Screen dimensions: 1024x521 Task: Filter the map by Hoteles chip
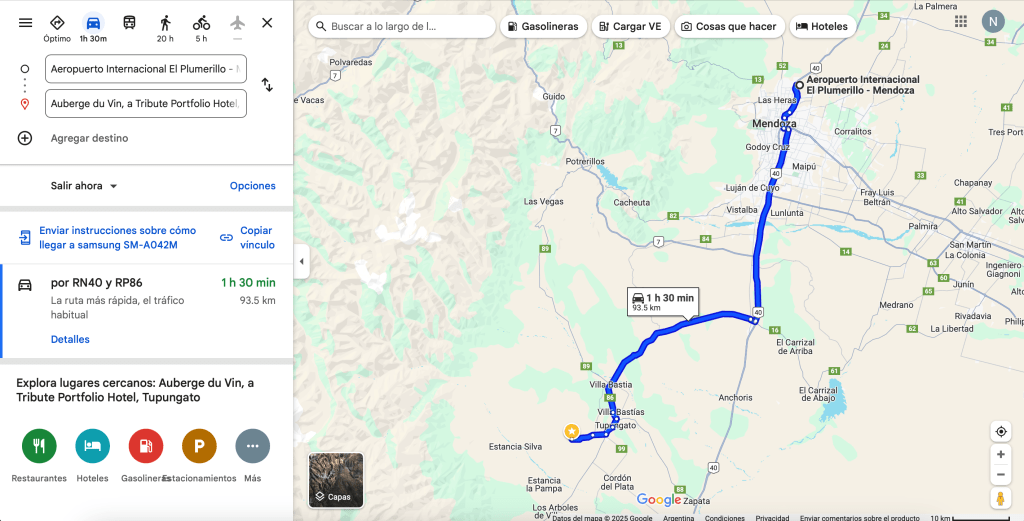pos(821,26)
